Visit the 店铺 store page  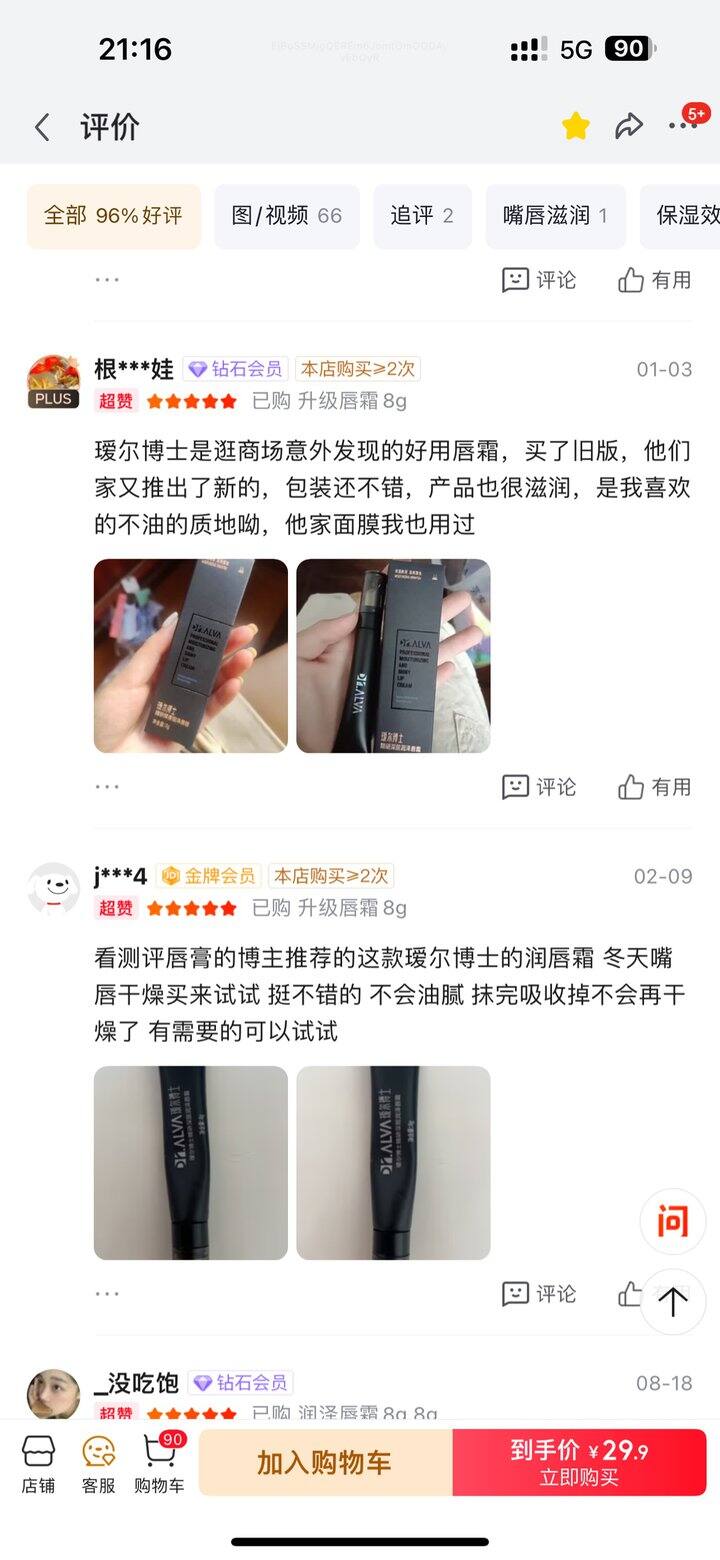(39, 1463)
